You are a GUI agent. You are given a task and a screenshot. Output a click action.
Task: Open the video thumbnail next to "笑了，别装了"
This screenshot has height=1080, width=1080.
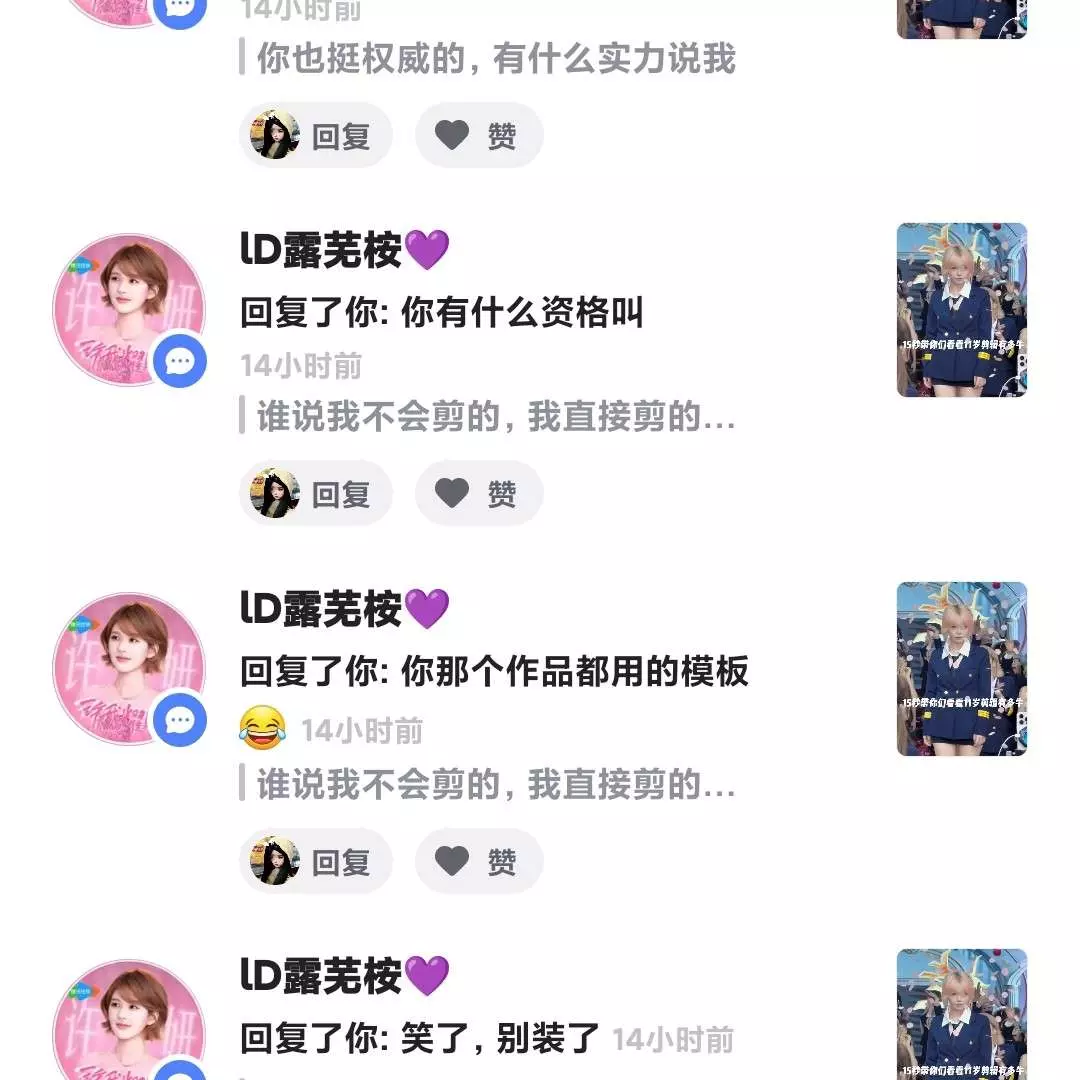pyautogui.click(x=961, y=1015)
